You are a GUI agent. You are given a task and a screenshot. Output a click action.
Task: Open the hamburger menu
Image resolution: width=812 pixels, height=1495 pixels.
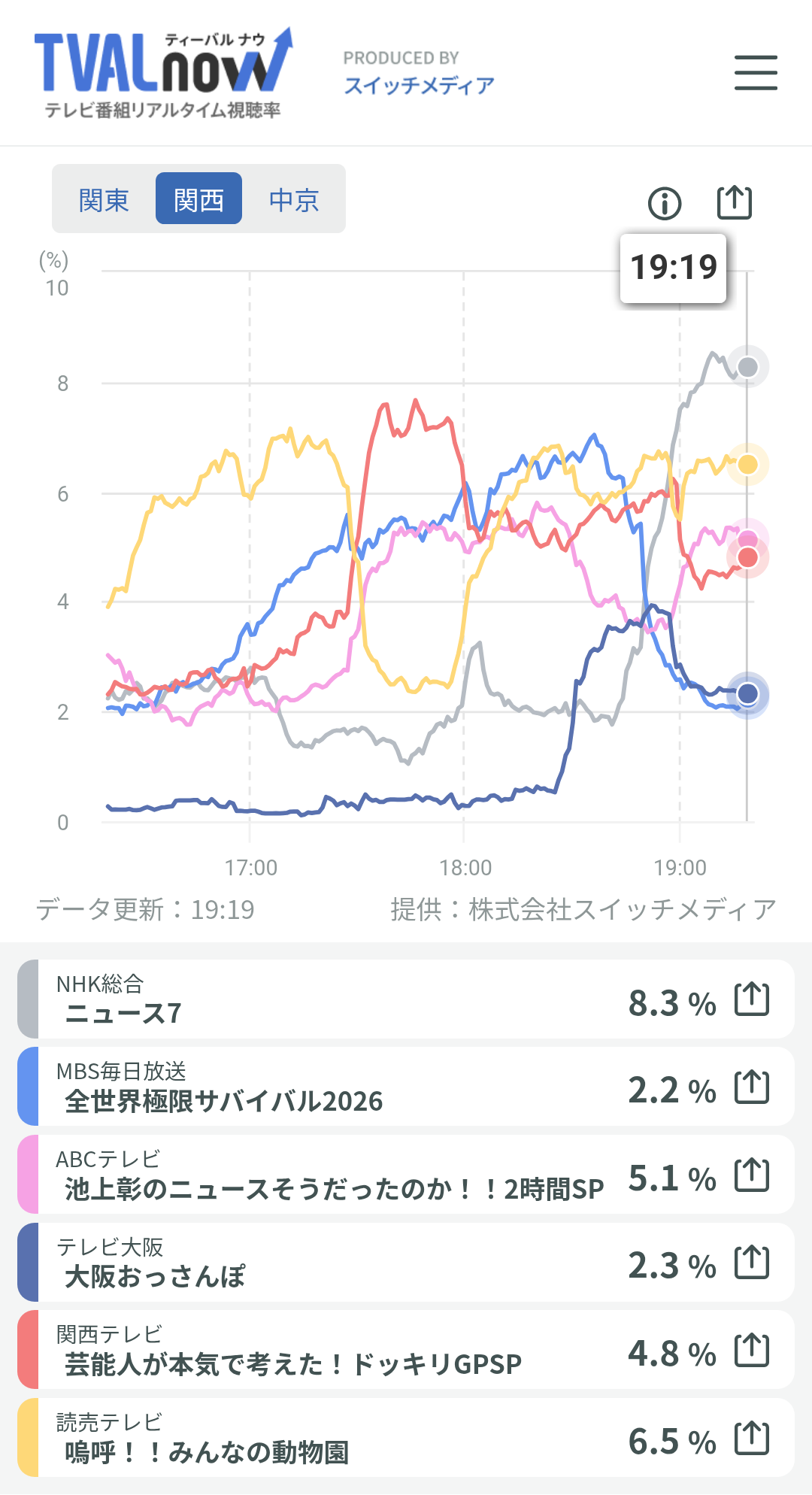[x=756, y=73]
